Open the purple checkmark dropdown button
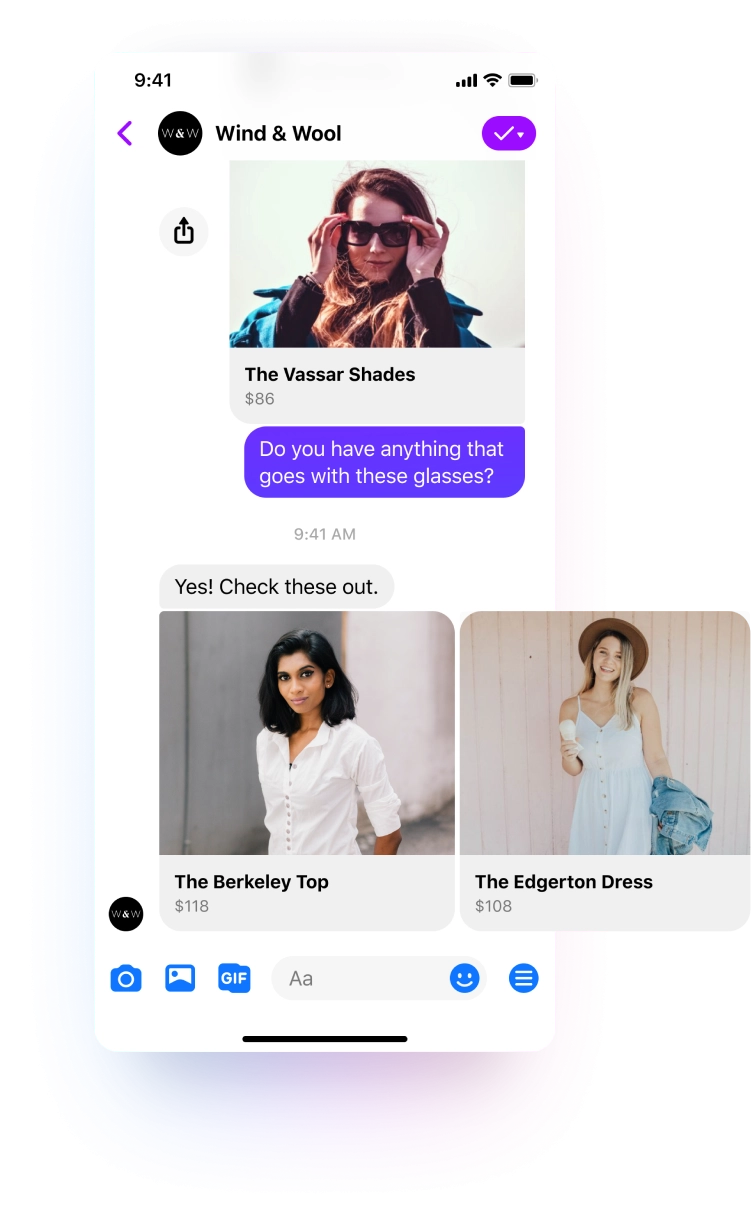 click(x=509, y=133)
